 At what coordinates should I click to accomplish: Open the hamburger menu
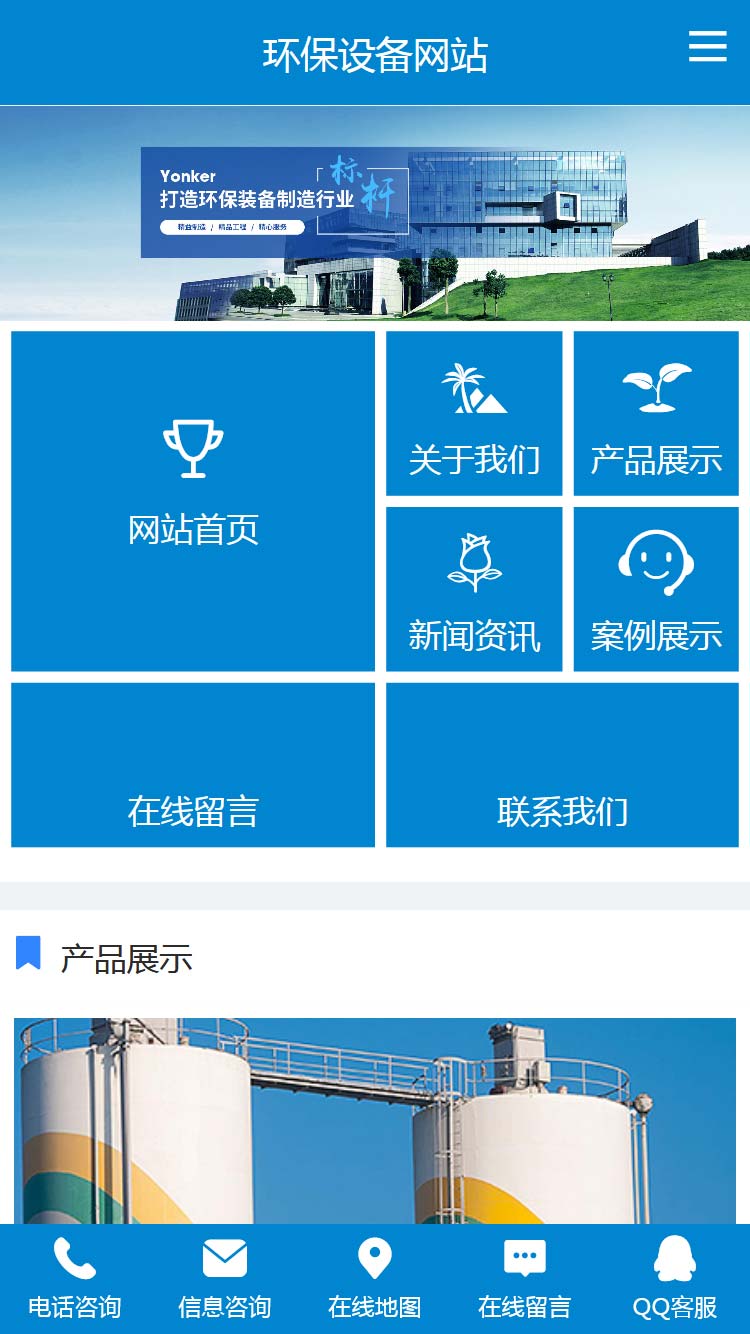[x=707, y=47]
